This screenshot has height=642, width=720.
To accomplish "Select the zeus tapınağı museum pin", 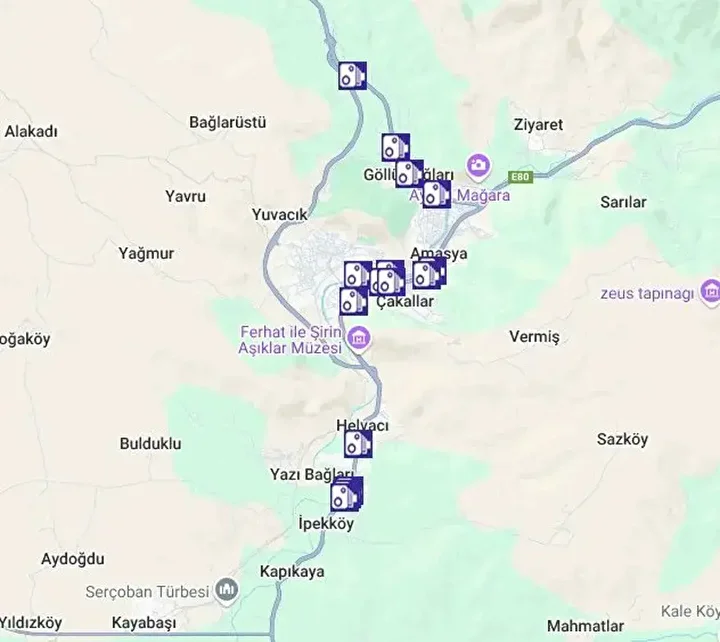I will (x=710, y=293).
